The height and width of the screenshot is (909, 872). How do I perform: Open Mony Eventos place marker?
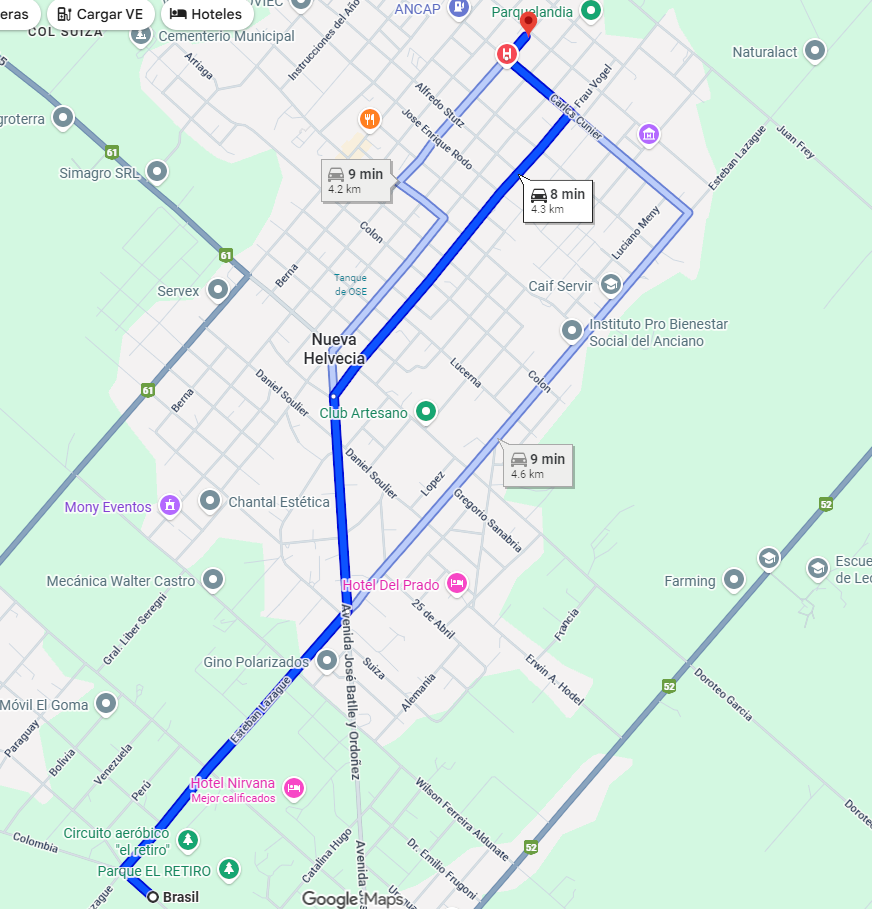(170, 505)
